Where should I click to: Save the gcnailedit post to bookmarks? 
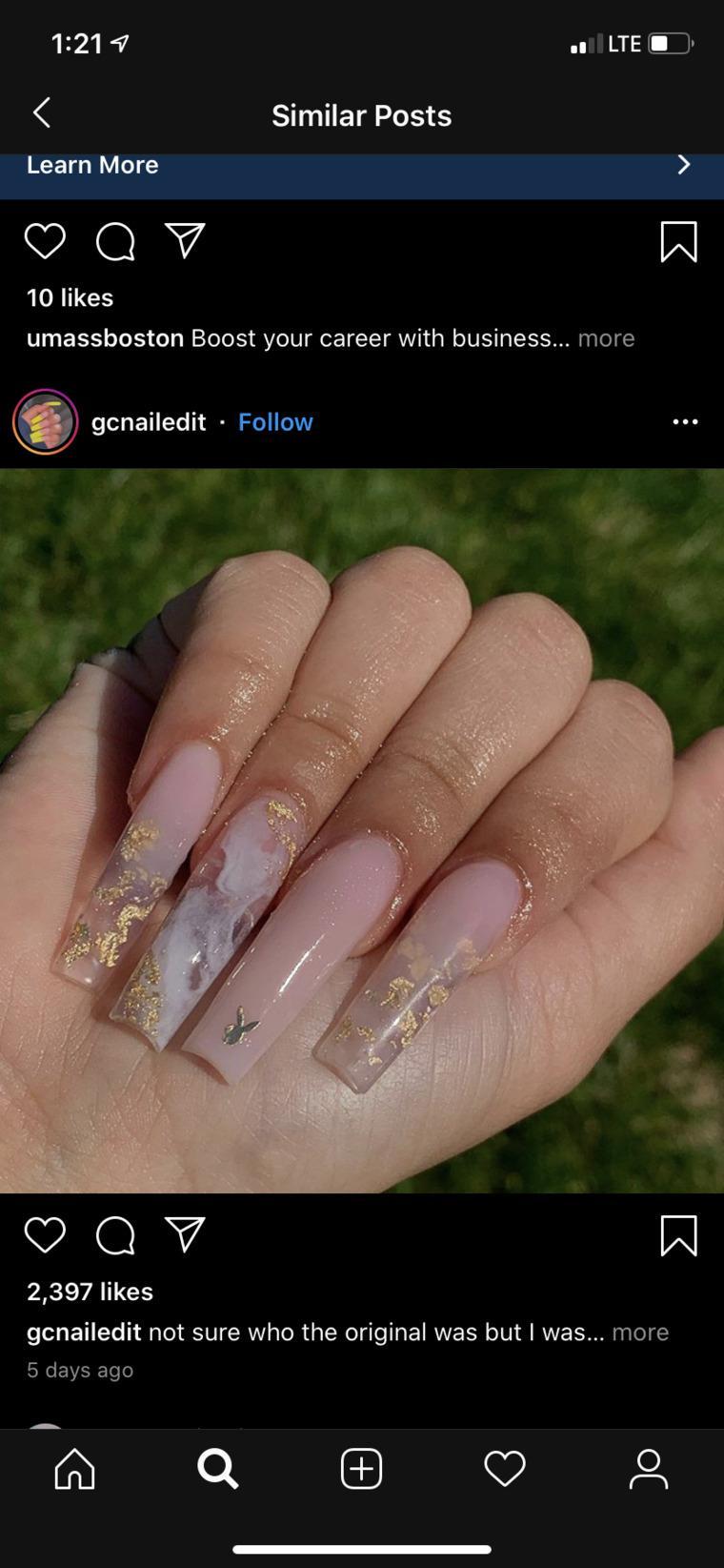coord(678,1235)
